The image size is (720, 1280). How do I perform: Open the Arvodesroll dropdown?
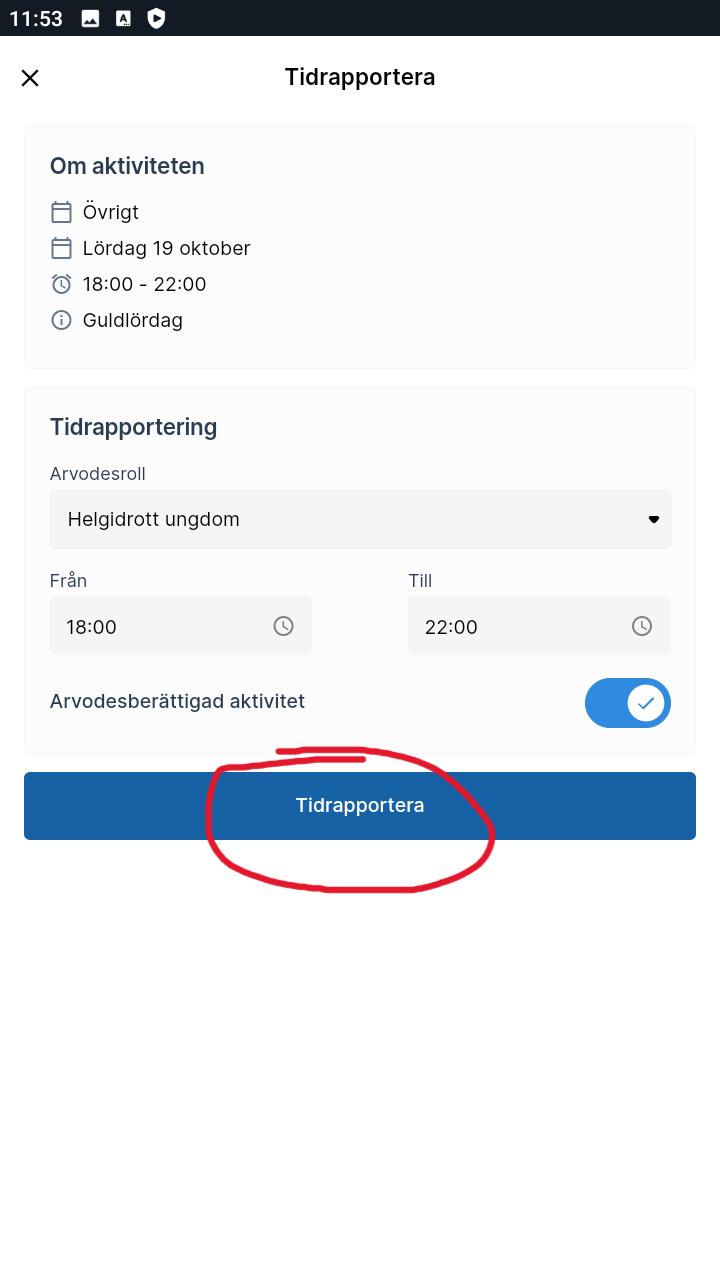360,519
